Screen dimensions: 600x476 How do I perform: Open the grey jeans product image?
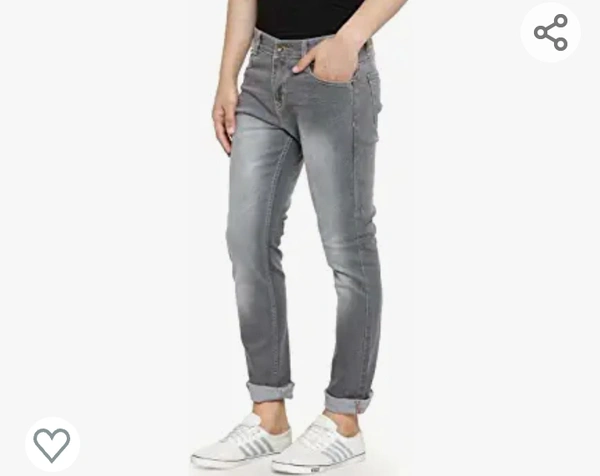click(x=300, y=230)
